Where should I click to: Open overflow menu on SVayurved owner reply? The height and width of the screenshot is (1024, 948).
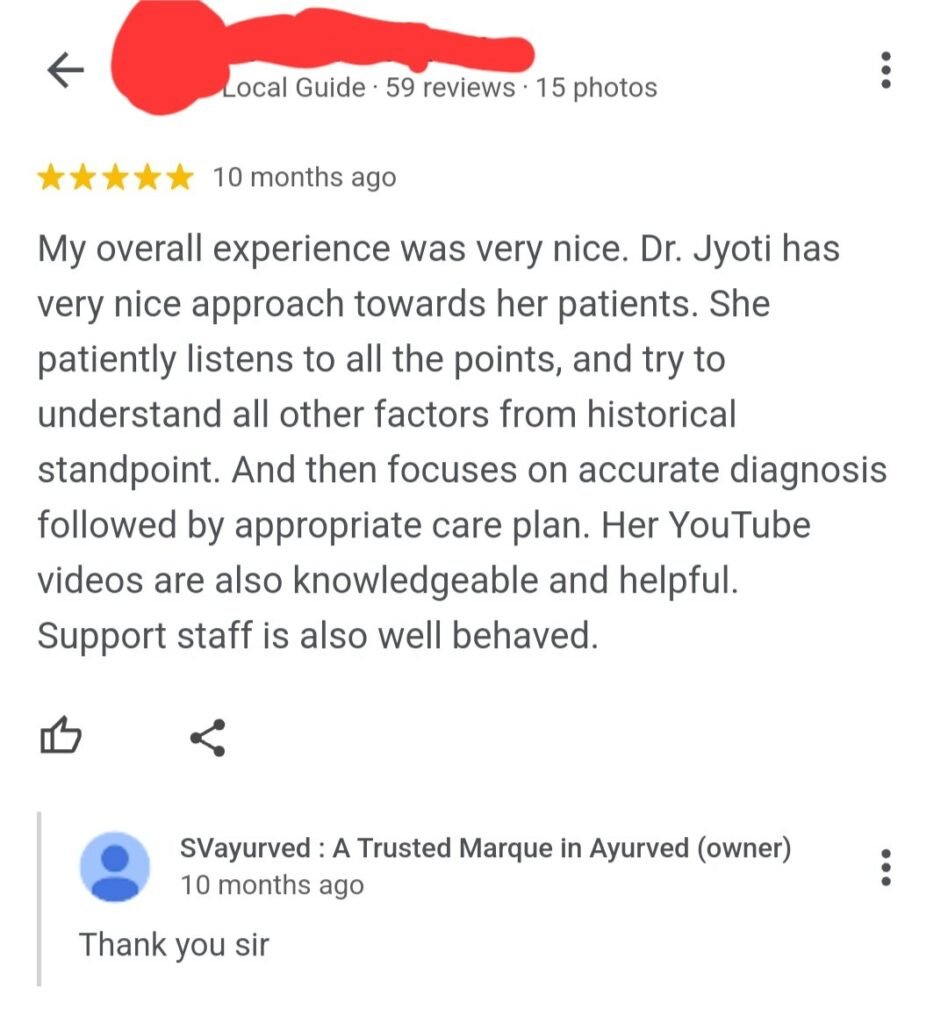(885, 867)
